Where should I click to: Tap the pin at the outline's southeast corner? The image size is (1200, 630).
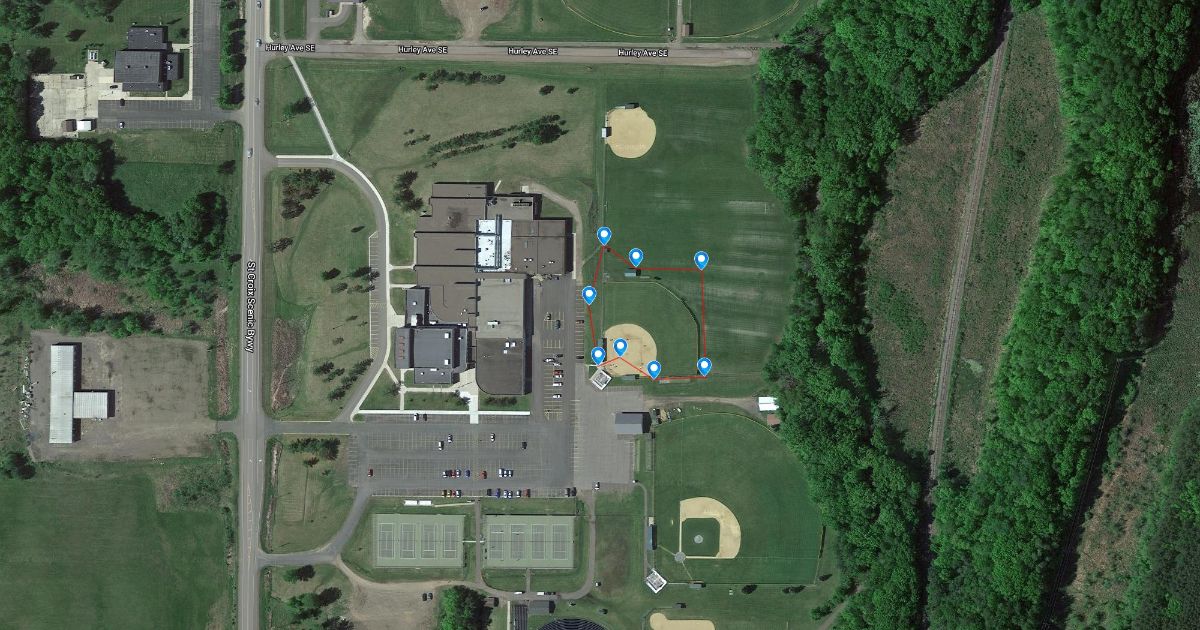coord(704,366)
